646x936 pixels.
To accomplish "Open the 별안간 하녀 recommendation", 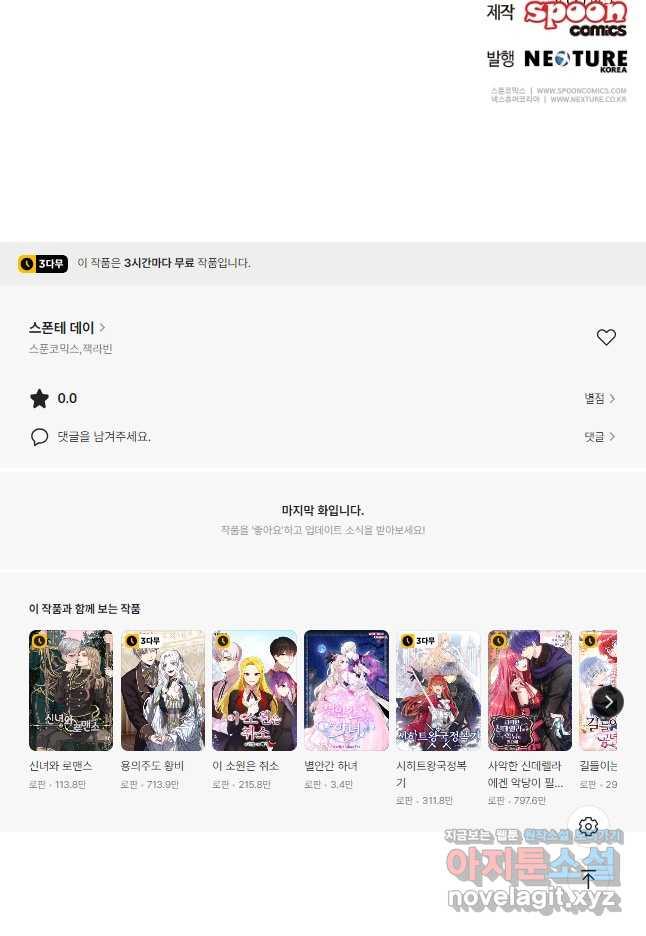I will [x=346, y=690].
